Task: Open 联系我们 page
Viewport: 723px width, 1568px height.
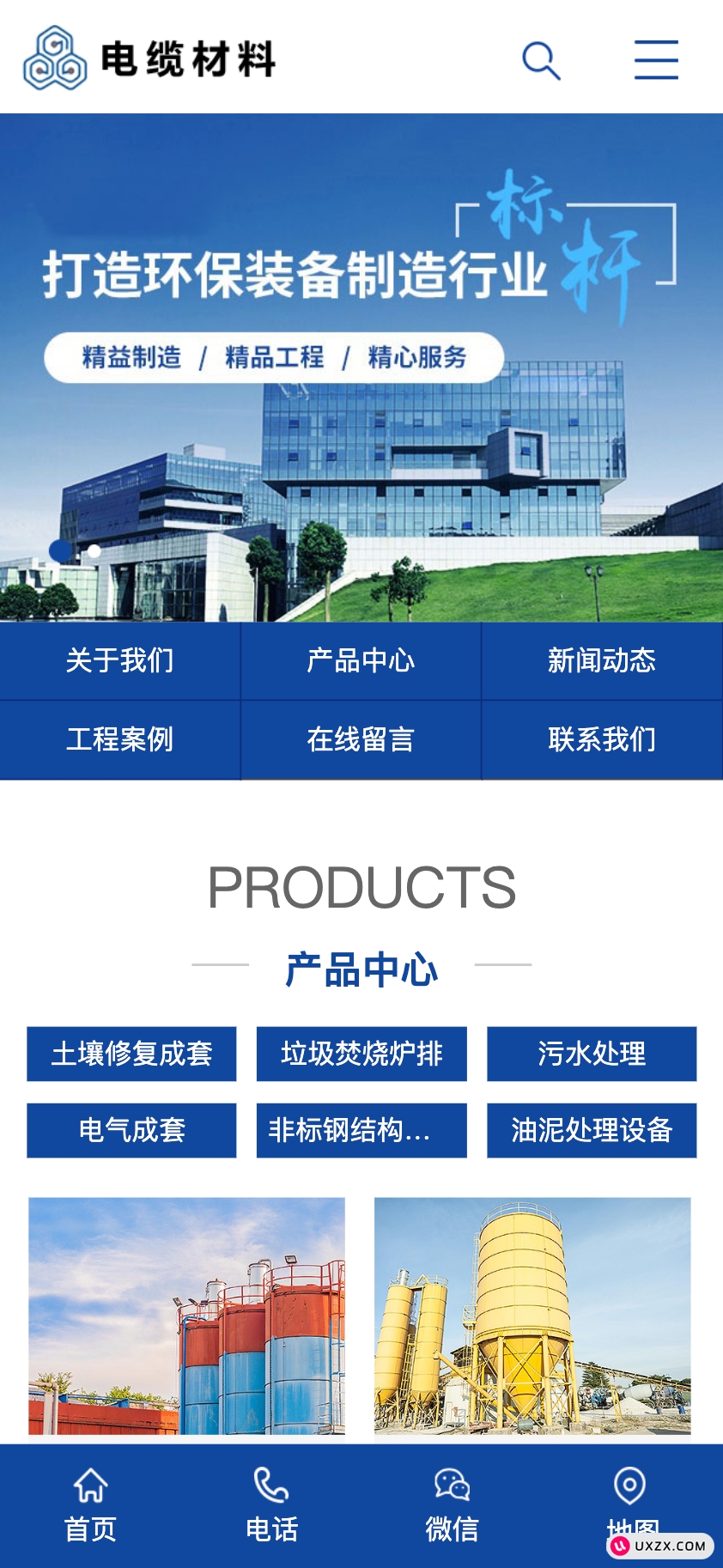Action: 601,738
